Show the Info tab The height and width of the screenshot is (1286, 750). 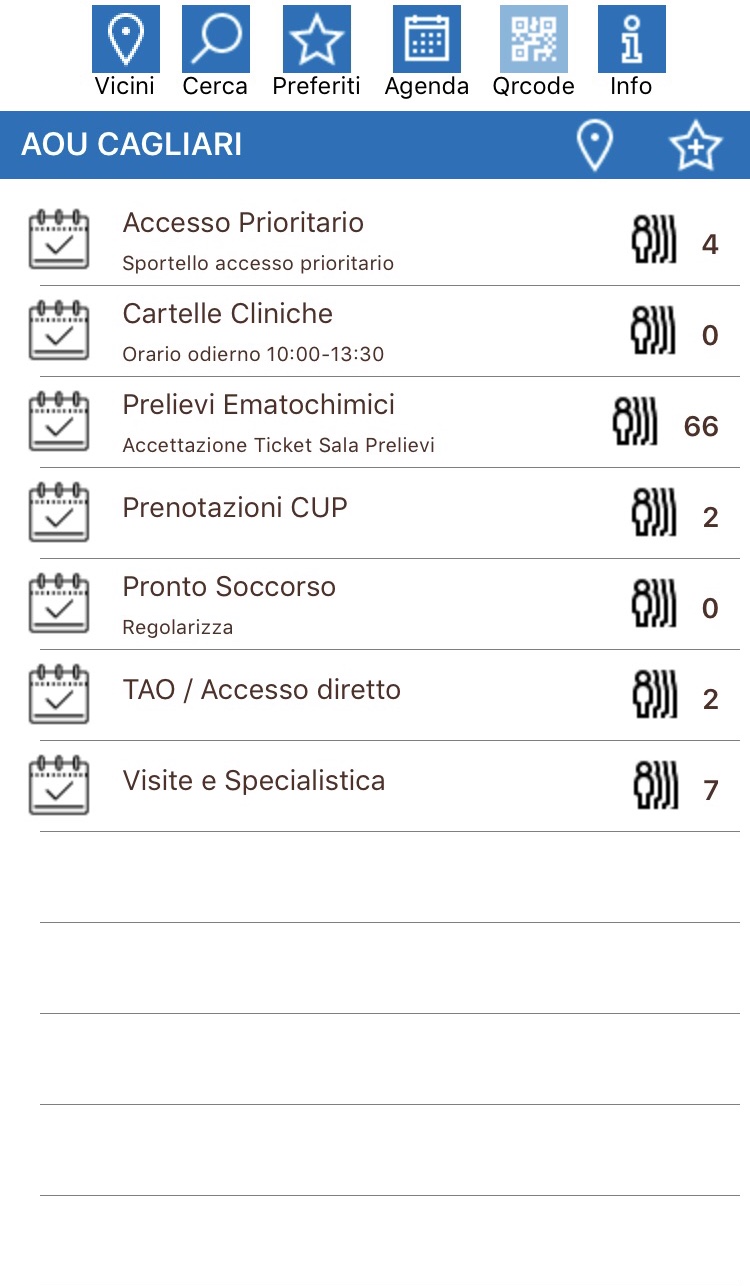(631, 50)
